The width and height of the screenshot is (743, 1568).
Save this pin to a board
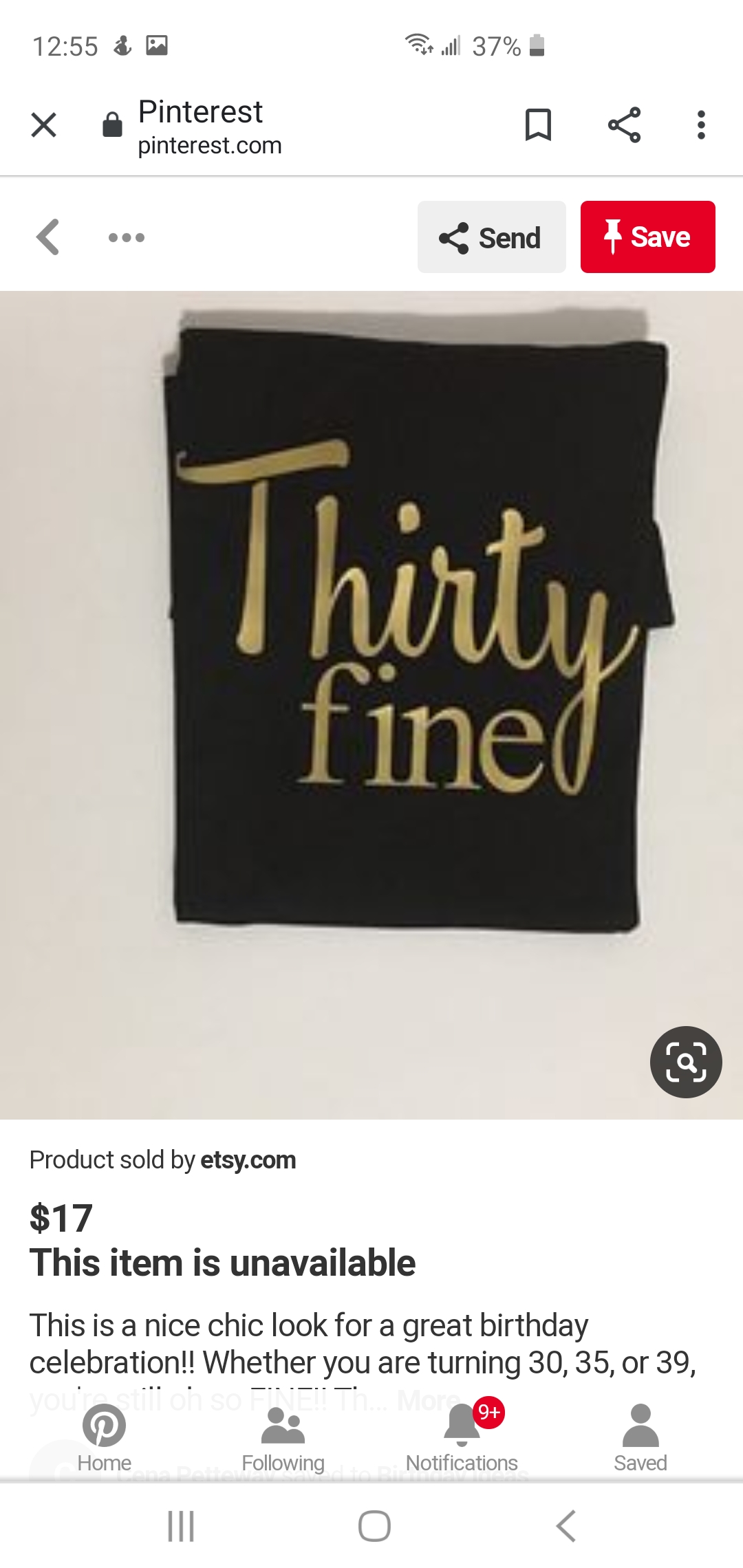pyautogui.click(x=647, y=237)
